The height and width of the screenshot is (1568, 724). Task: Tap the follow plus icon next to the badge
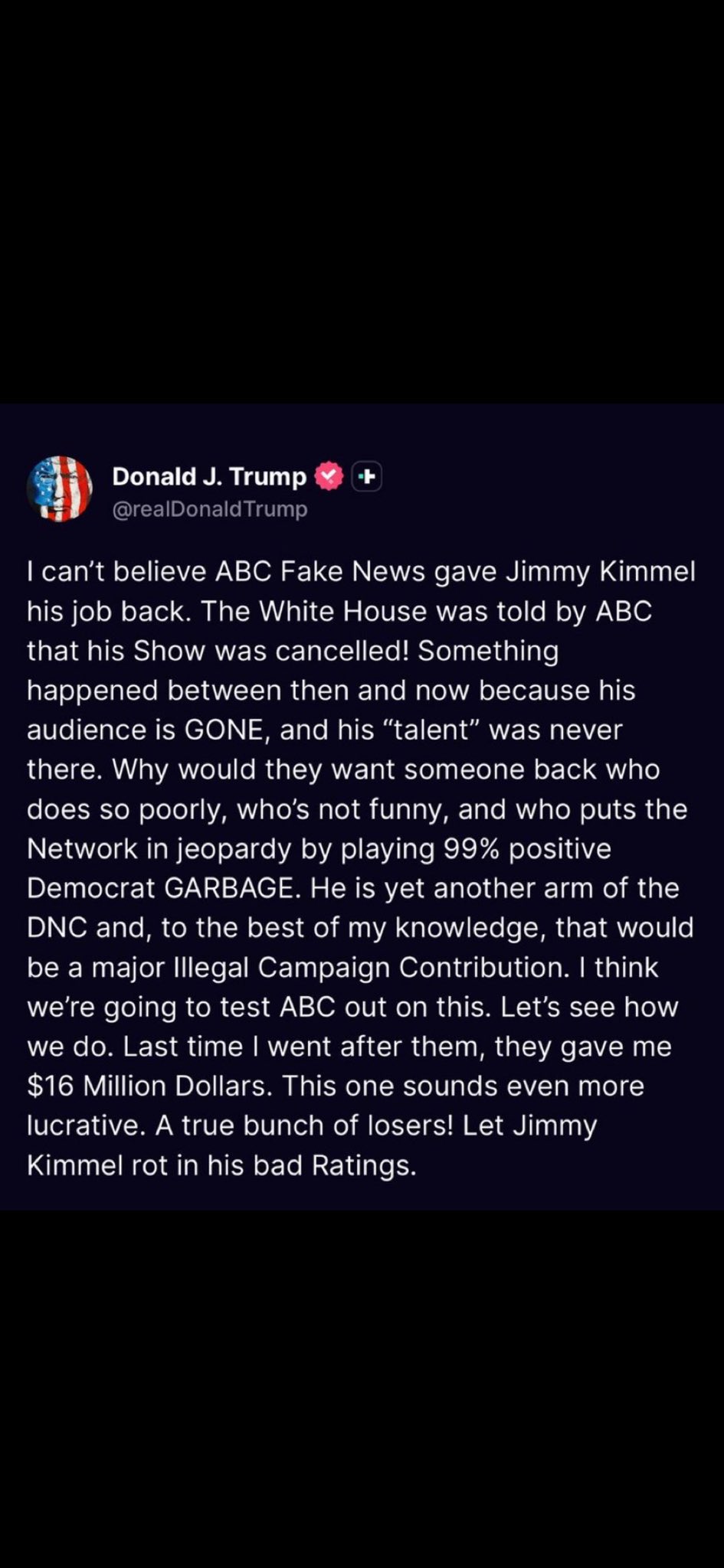pyautogui.click(x=365, y=475)
